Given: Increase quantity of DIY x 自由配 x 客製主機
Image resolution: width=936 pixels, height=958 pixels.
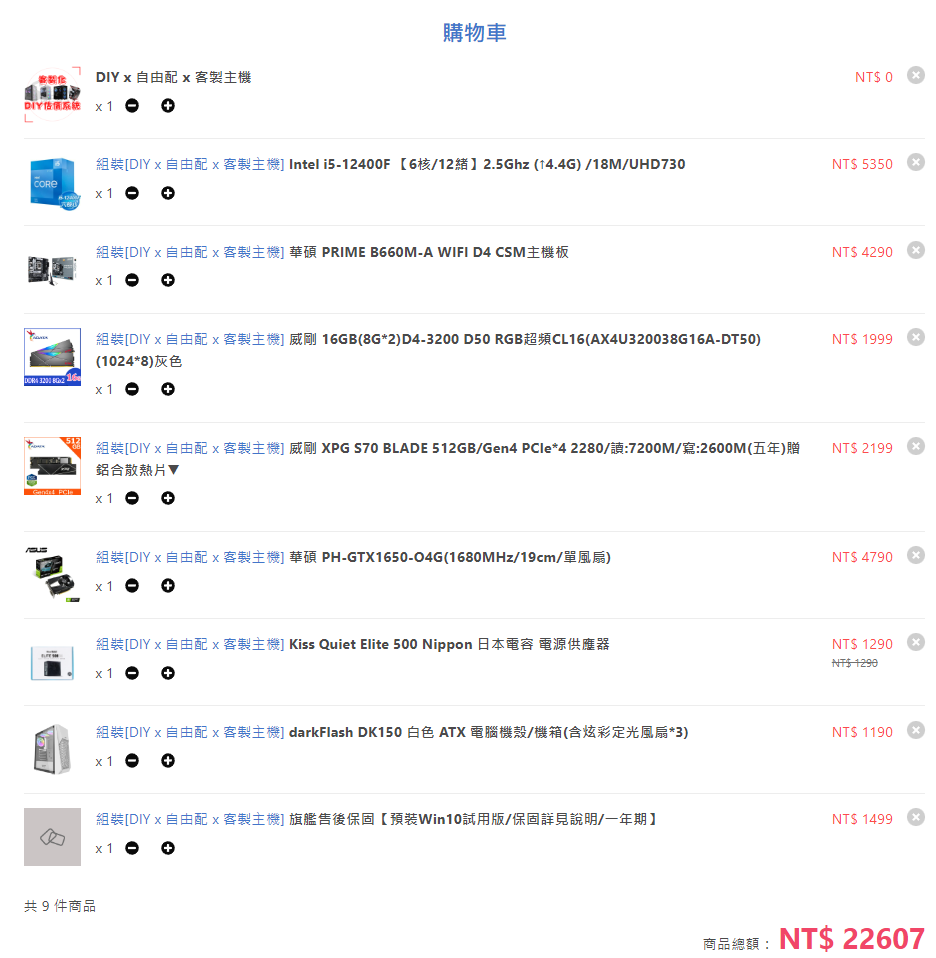Looking at the screenshot, I should 168,106.
